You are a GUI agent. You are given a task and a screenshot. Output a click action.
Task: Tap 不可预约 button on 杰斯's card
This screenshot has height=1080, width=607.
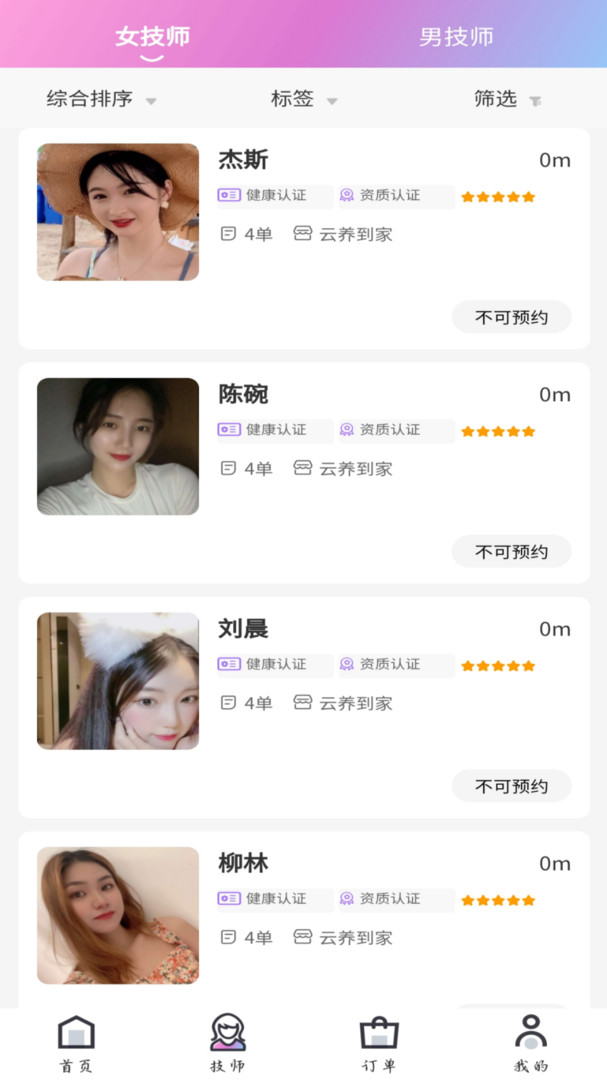pyautogui.click(x=511, y=317)
